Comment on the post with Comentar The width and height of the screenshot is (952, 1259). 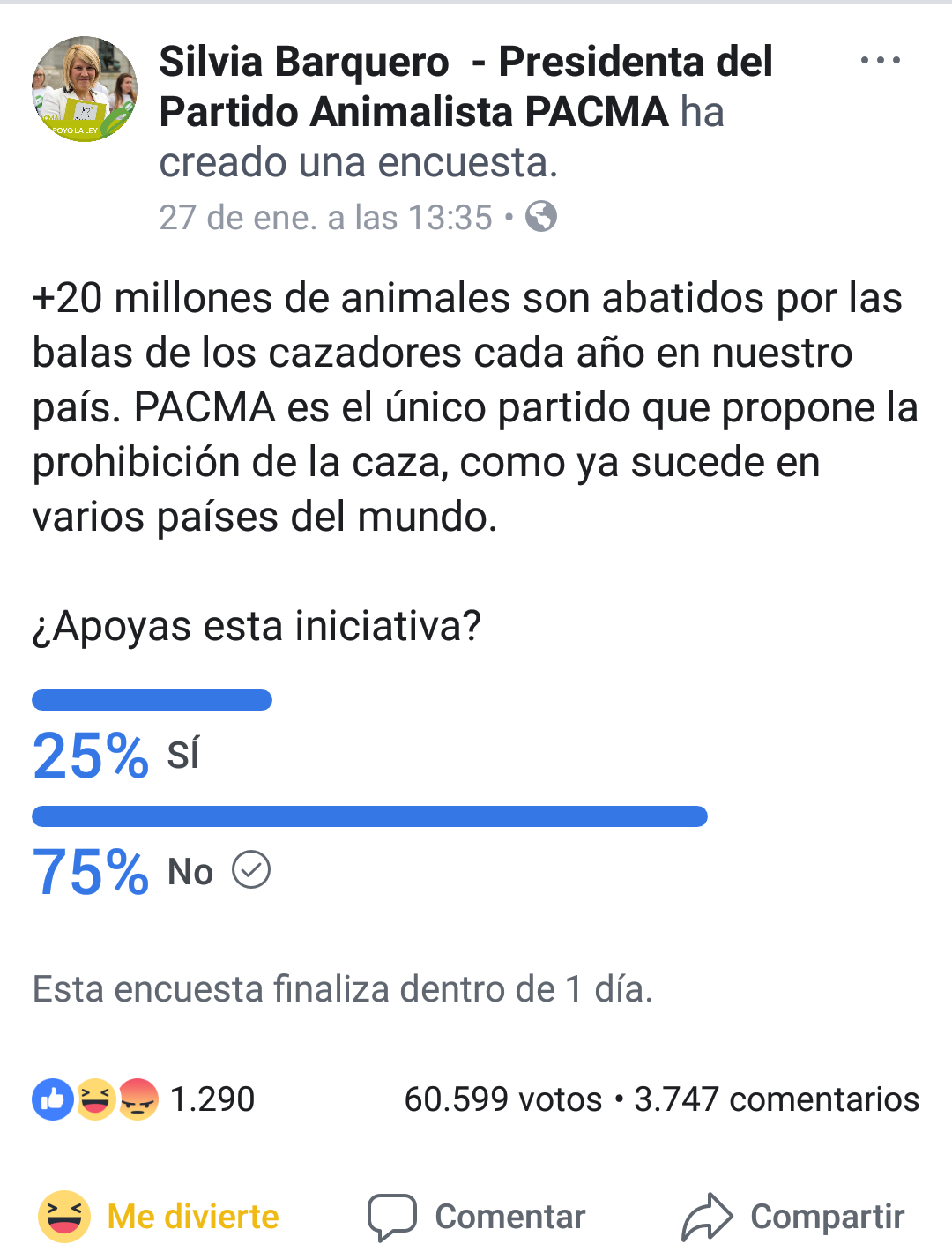coord(477,1217)
